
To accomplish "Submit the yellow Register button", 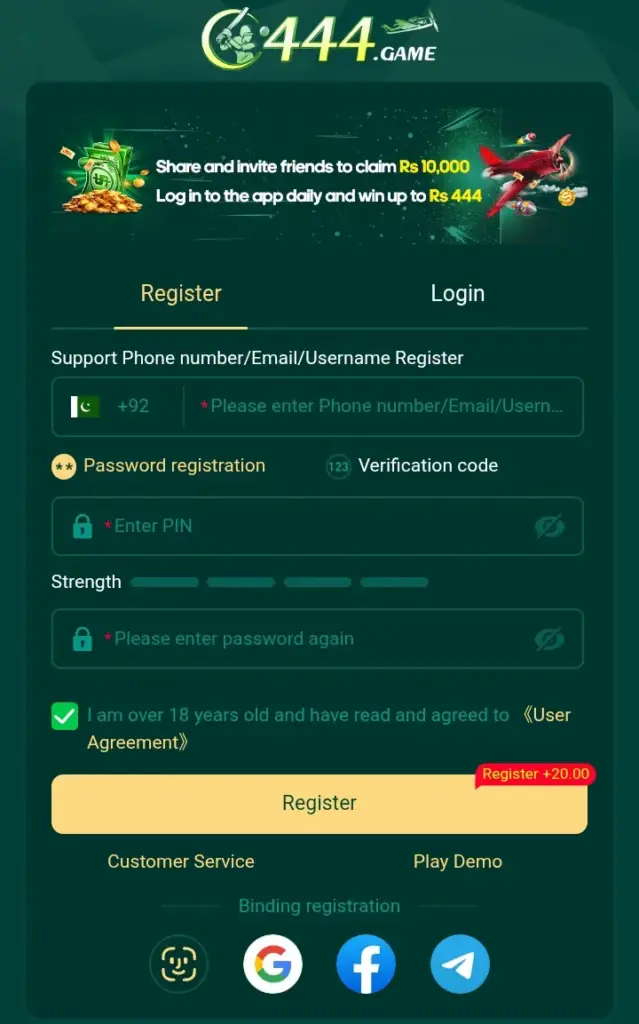I will tap(319, 803).
